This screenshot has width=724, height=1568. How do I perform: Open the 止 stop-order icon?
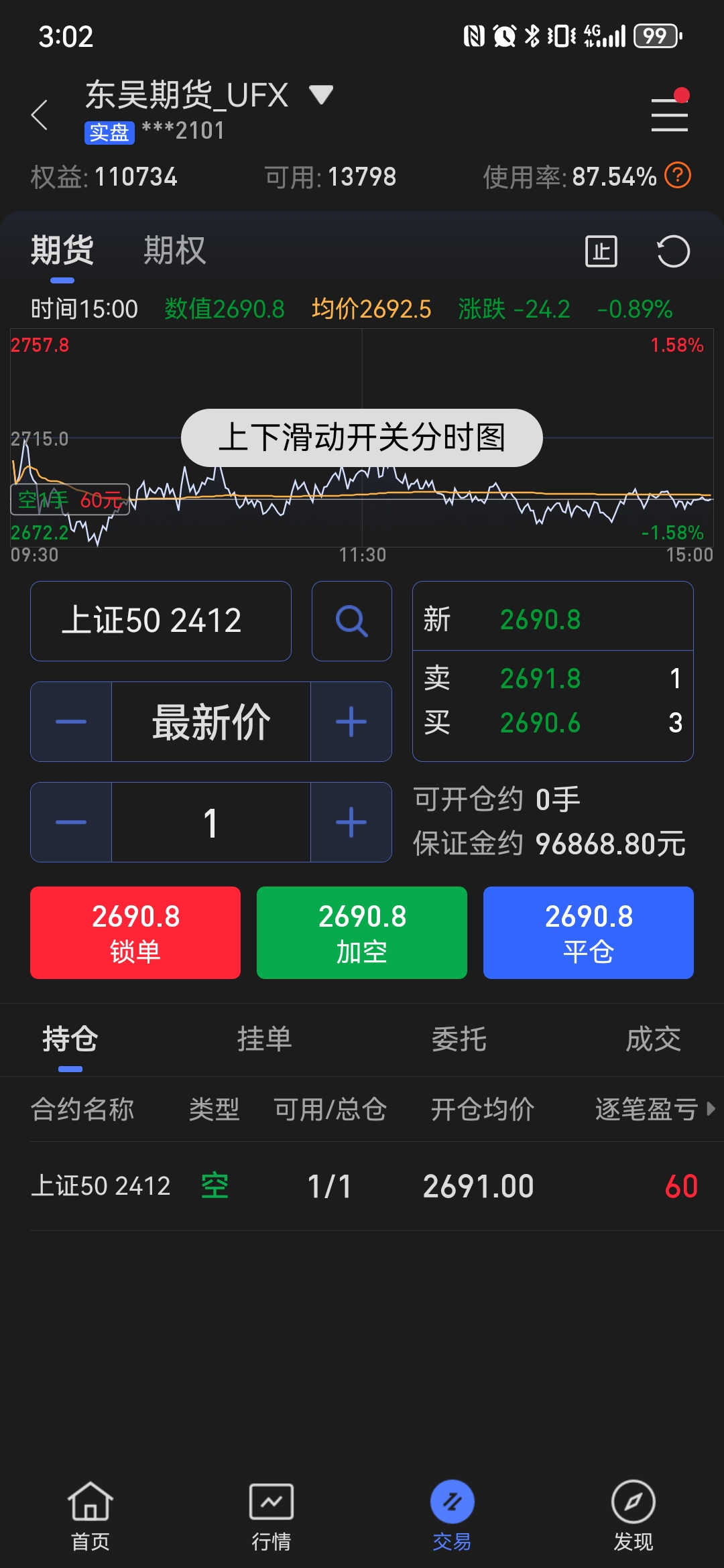(x=601, y=251)
